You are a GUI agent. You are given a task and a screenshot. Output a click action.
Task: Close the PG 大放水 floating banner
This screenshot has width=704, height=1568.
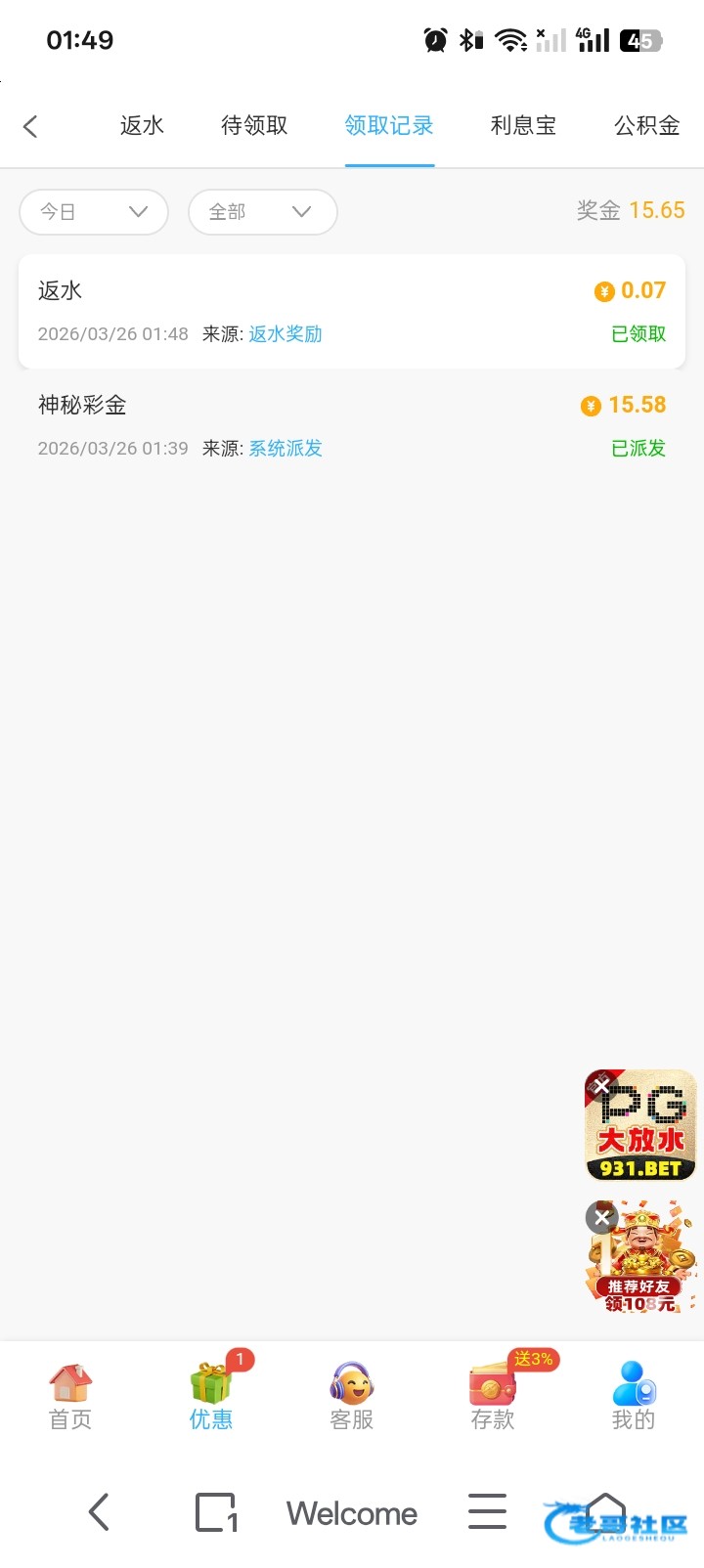click(x=600, y=1086)
